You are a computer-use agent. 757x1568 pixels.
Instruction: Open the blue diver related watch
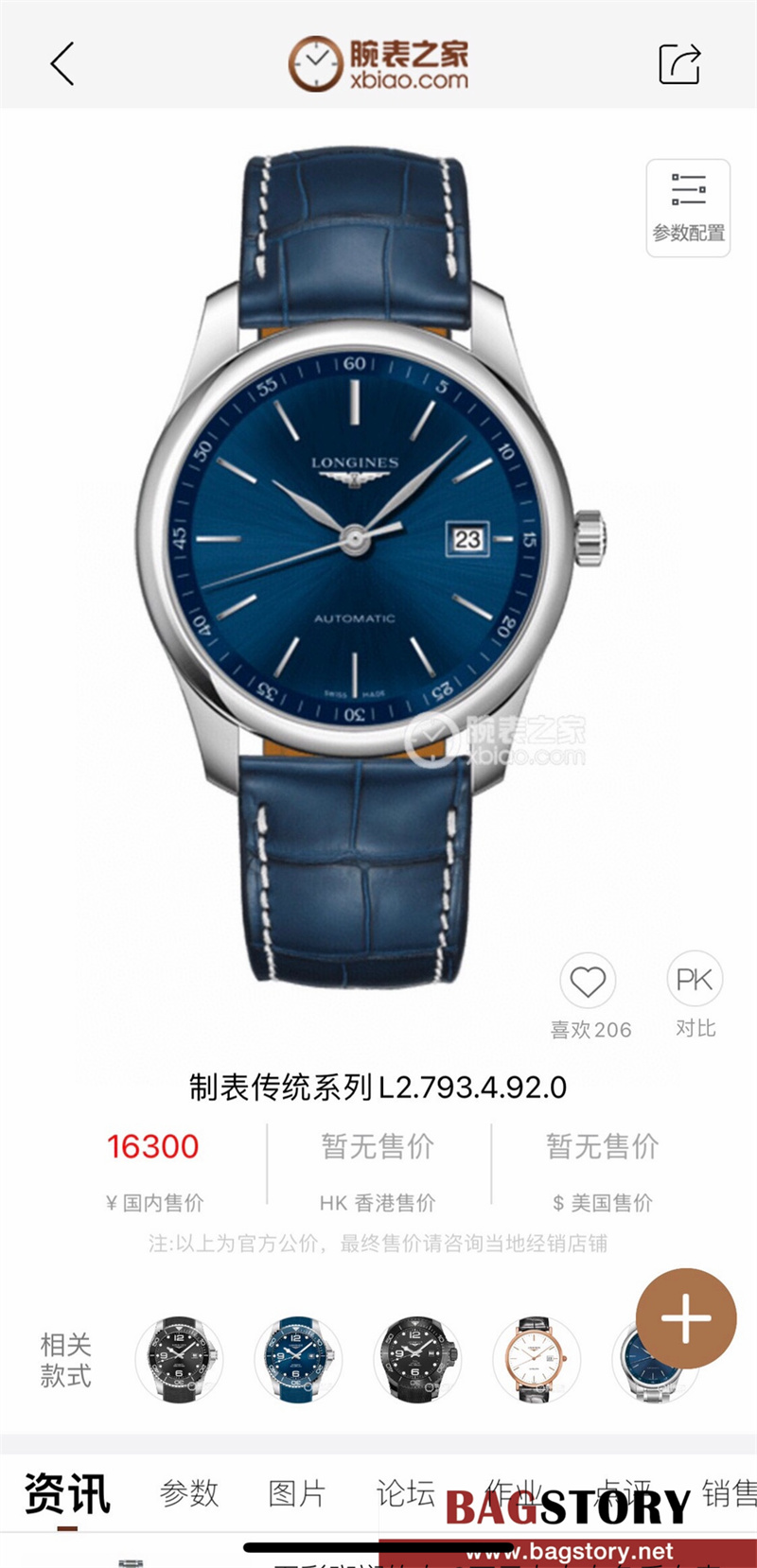click(x=298, y=1360)
